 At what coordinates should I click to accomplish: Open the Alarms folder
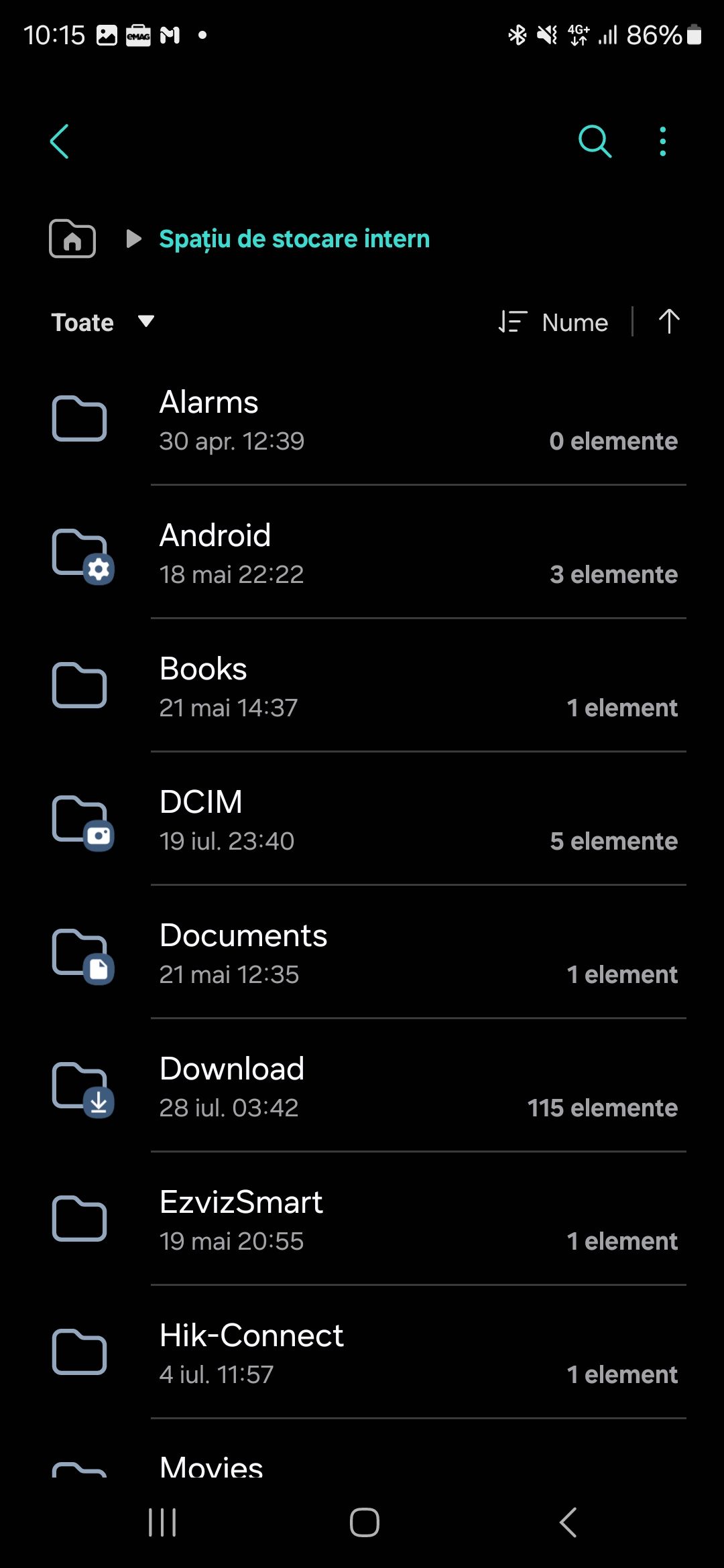pyautogui.click(x=362, y=420)
